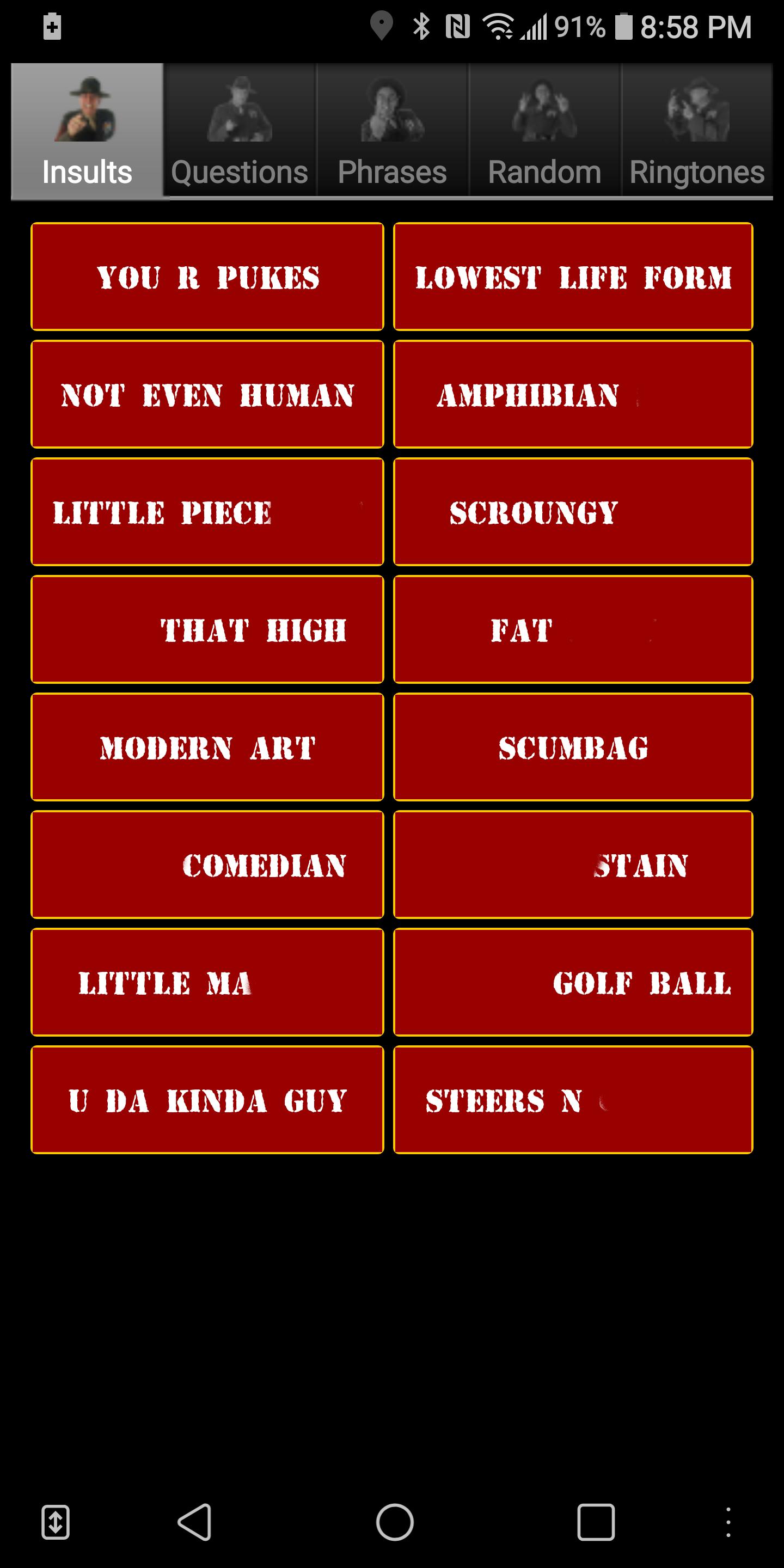Play the COMEDIAN sound
Image resolution: width=784 pixels, height=1568 pixels.
coord(207,865)
